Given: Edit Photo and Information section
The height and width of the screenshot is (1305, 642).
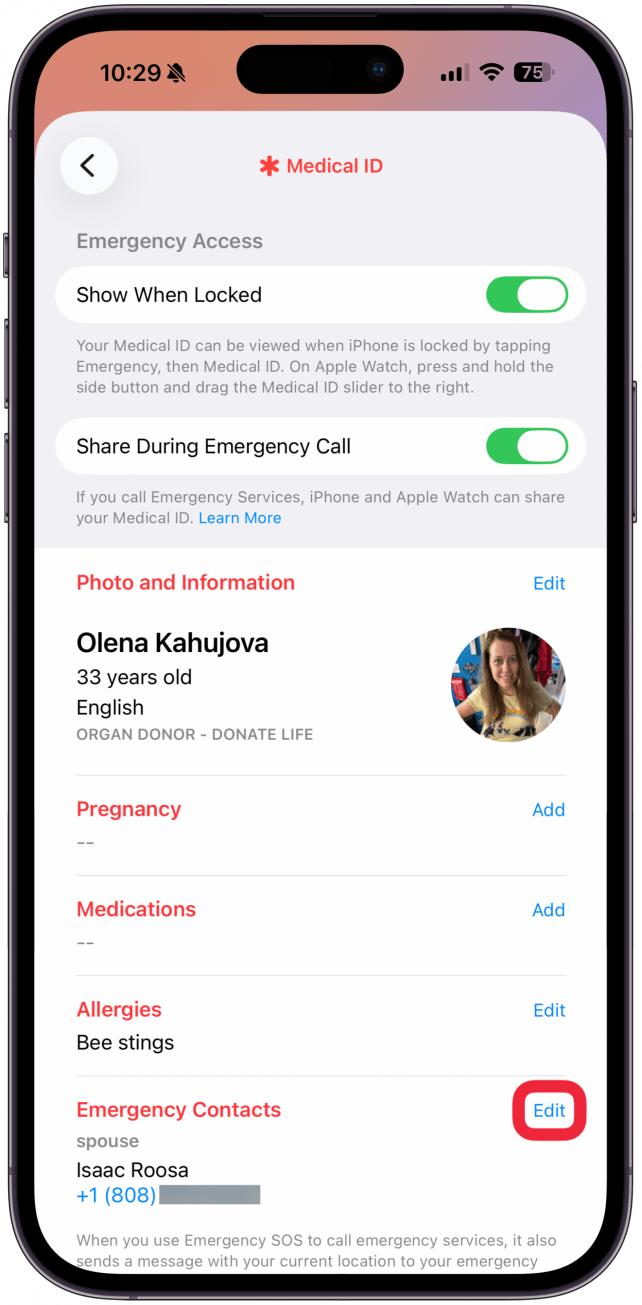Looking at the screenshot, I should pyautogui.click(x=549, y=583).
